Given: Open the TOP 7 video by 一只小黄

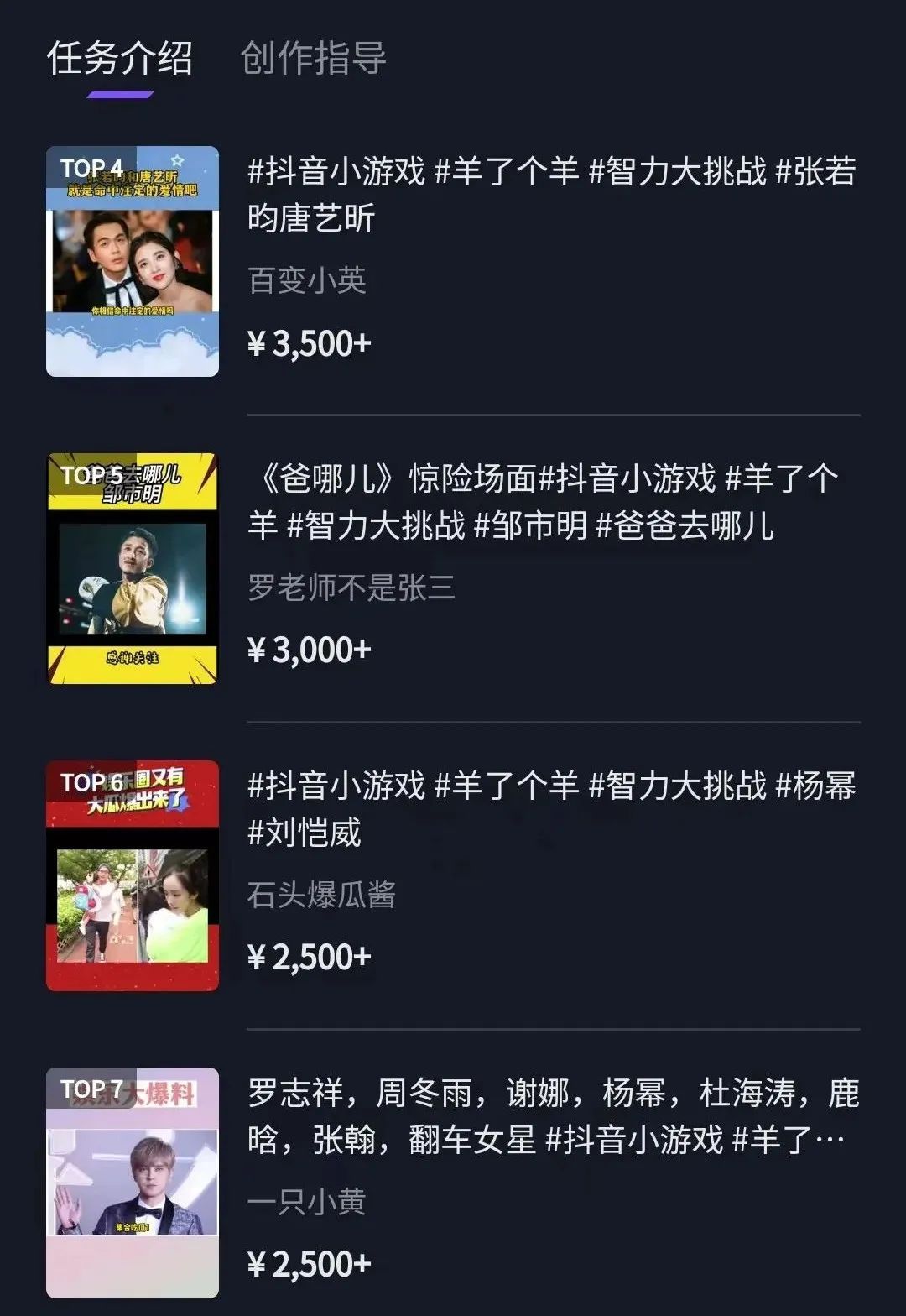Looking at the screenshot, I should click(x=133, y=1182).
